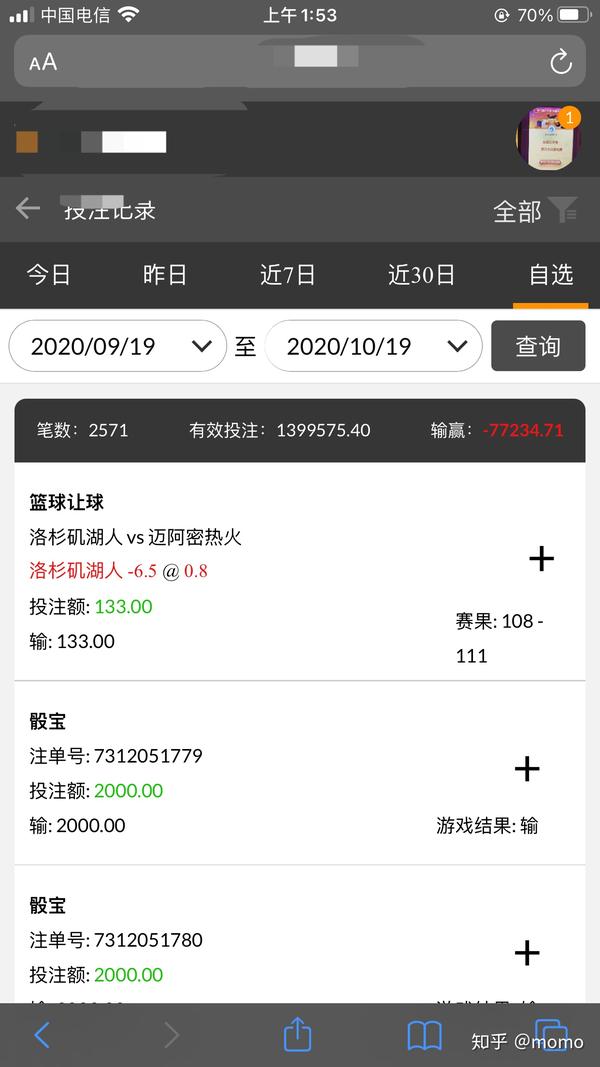Expand the 骰宝 bet numbered 7312051780
Viewport: 600px width, 1067px height.
526,952
